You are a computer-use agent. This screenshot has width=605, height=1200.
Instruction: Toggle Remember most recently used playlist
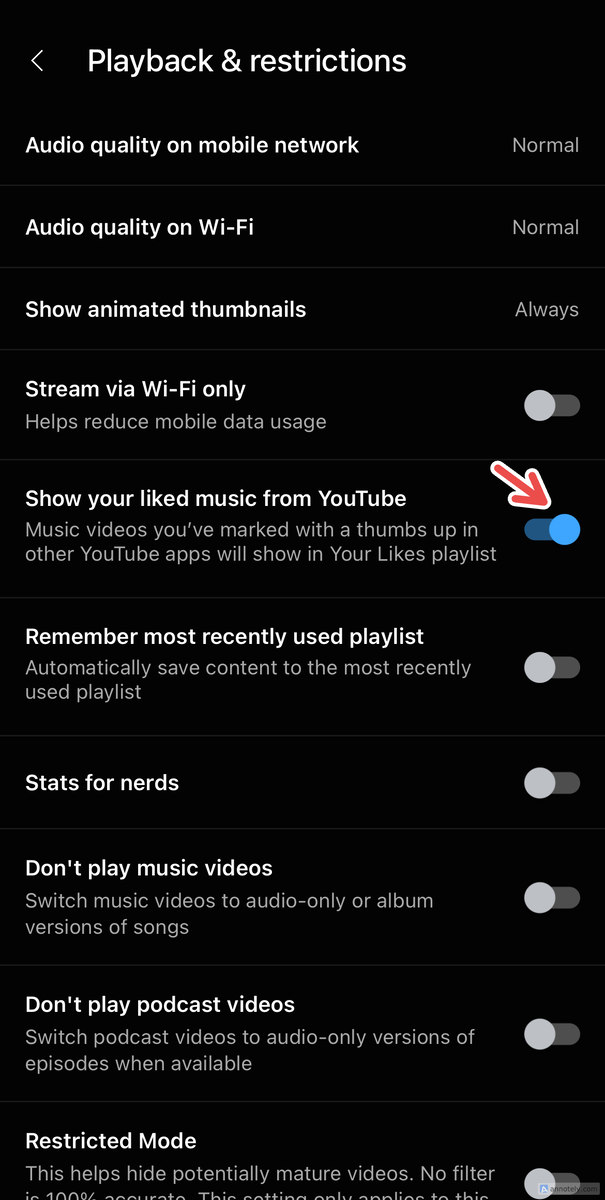[552, 667]
